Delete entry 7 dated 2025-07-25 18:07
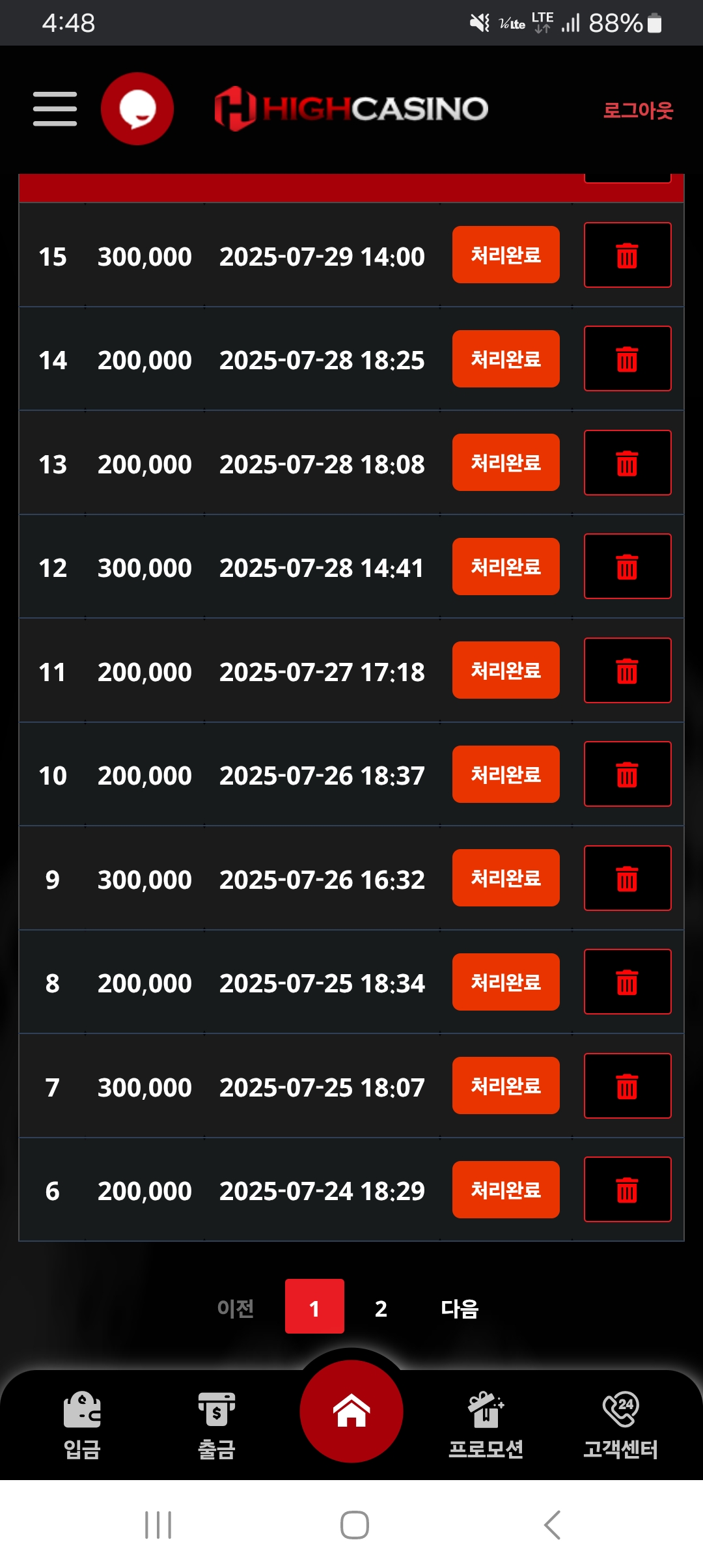The width and height of the screenshot is (703, 1568). tap(627, 1086)
